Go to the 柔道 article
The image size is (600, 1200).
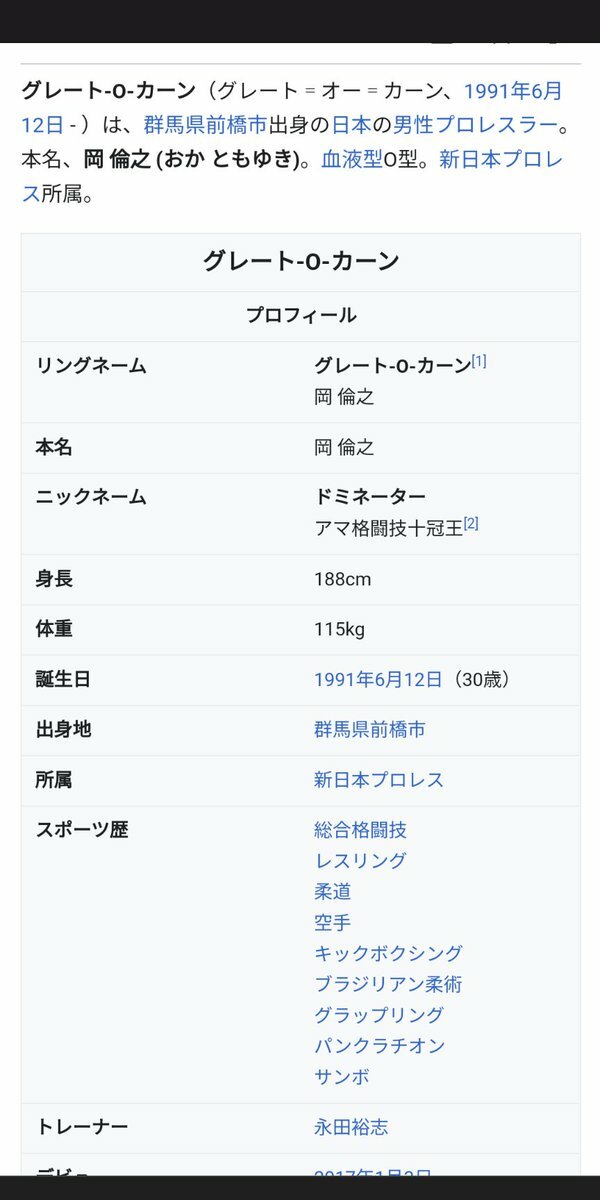332,892
